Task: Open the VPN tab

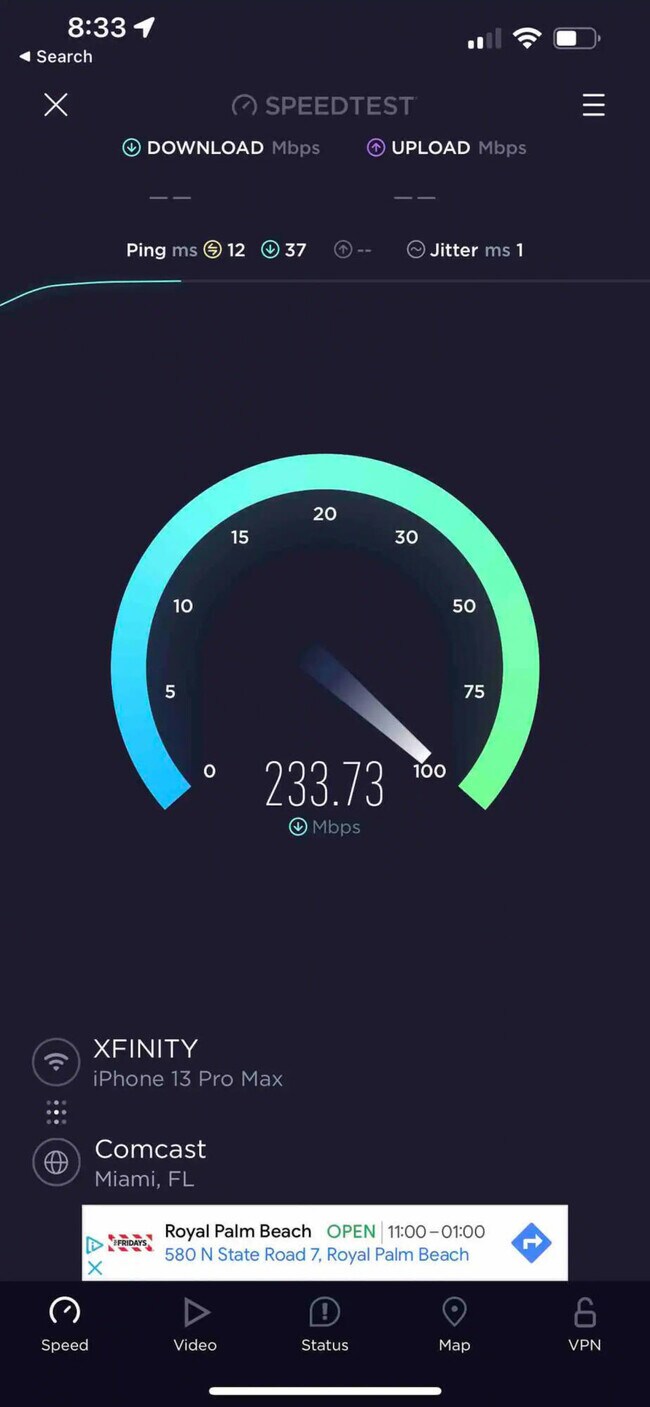Action: pyautogui.click(x=584, y=1324)
